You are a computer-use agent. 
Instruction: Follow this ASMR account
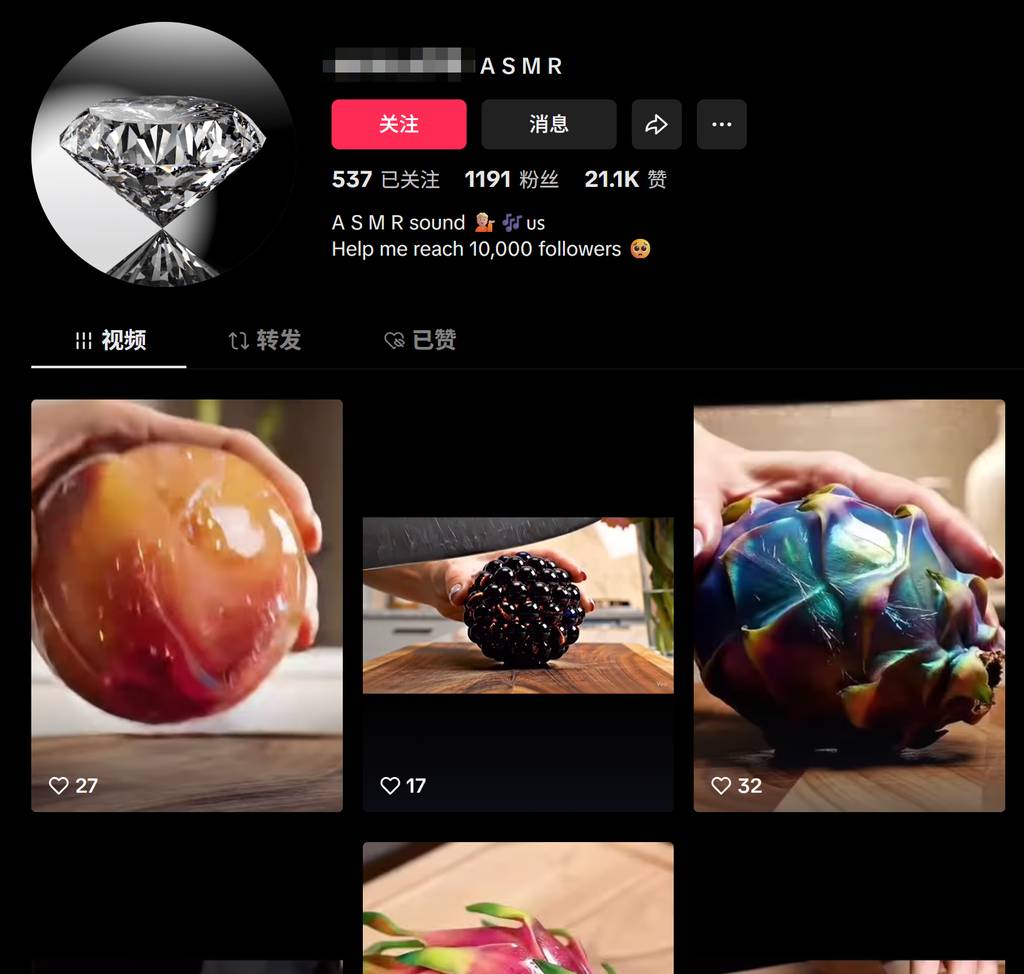tap(398, 124)
